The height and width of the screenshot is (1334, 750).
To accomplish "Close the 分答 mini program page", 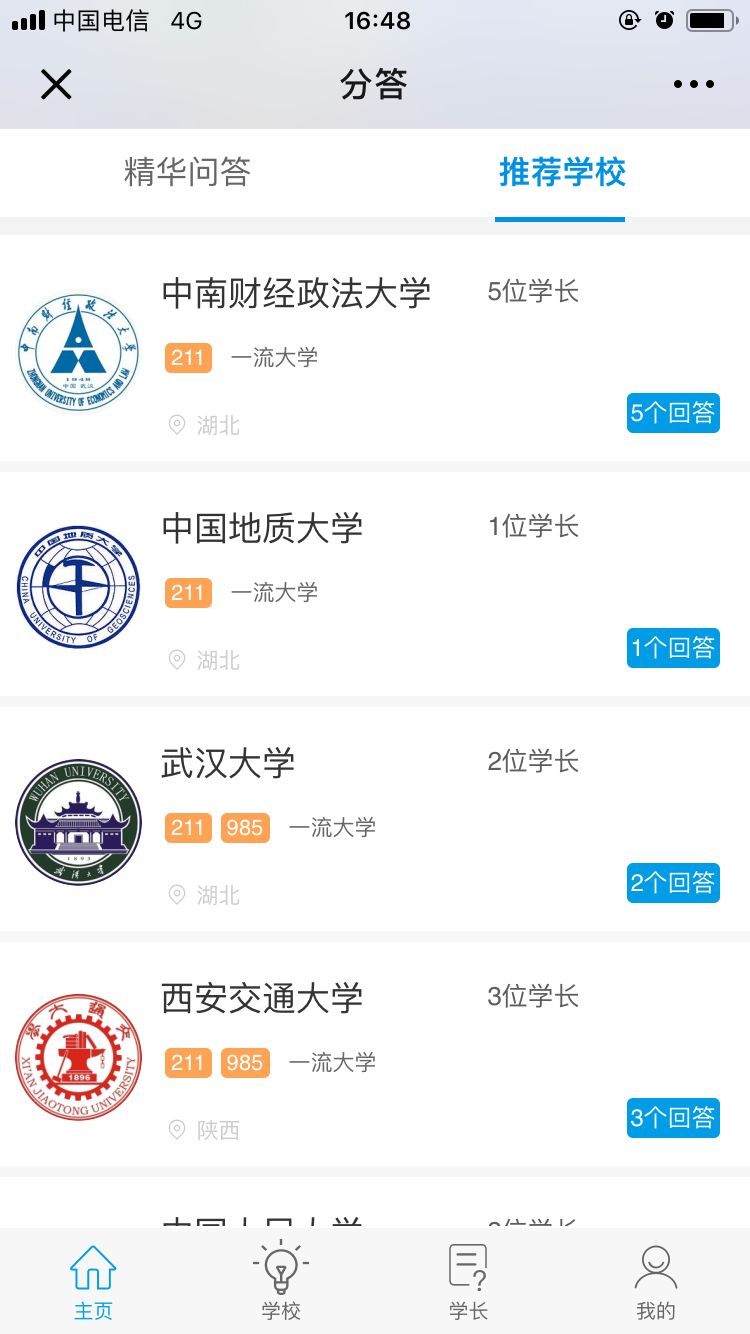I will click(x=56, y=85).
